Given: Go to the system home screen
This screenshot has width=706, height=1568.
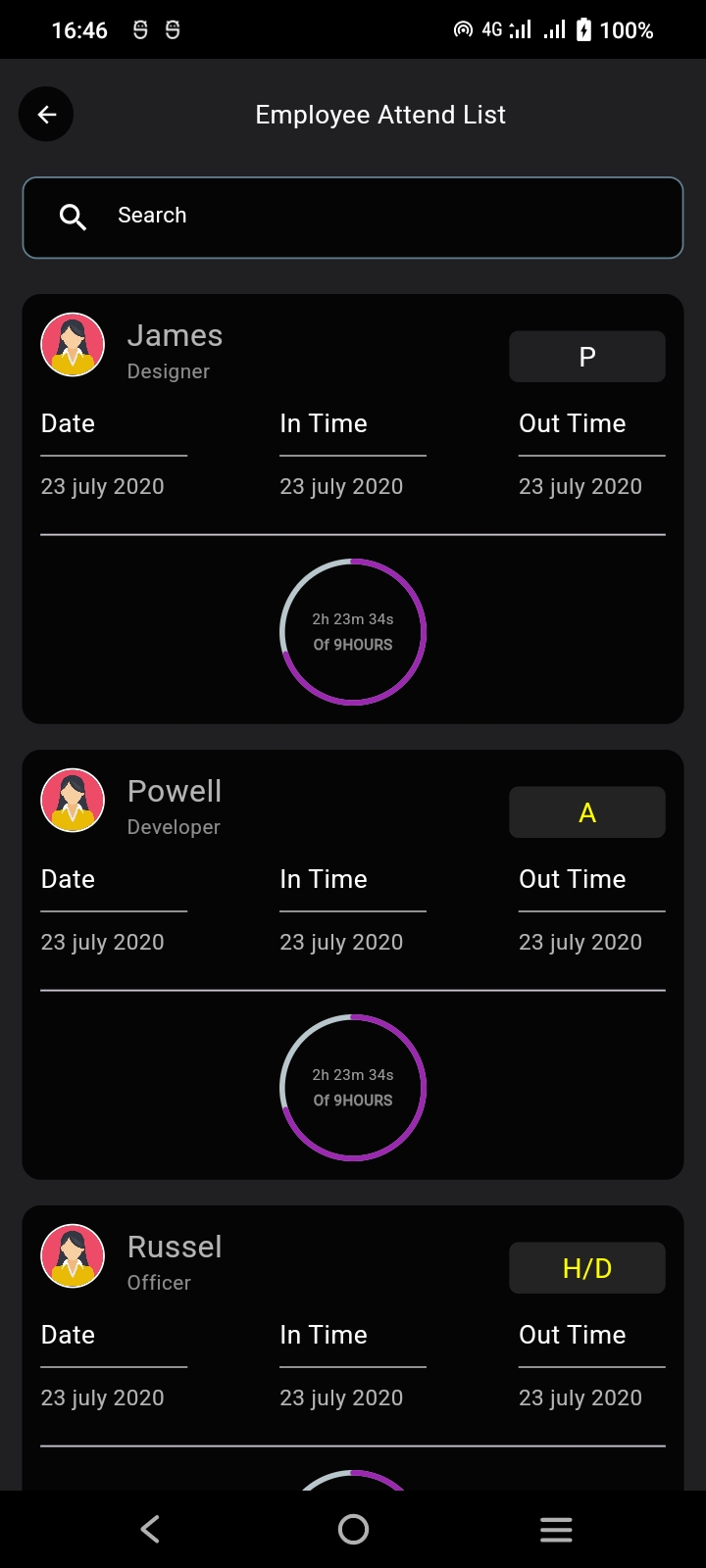Looking at the screenshot, I should pos(353,1529).
